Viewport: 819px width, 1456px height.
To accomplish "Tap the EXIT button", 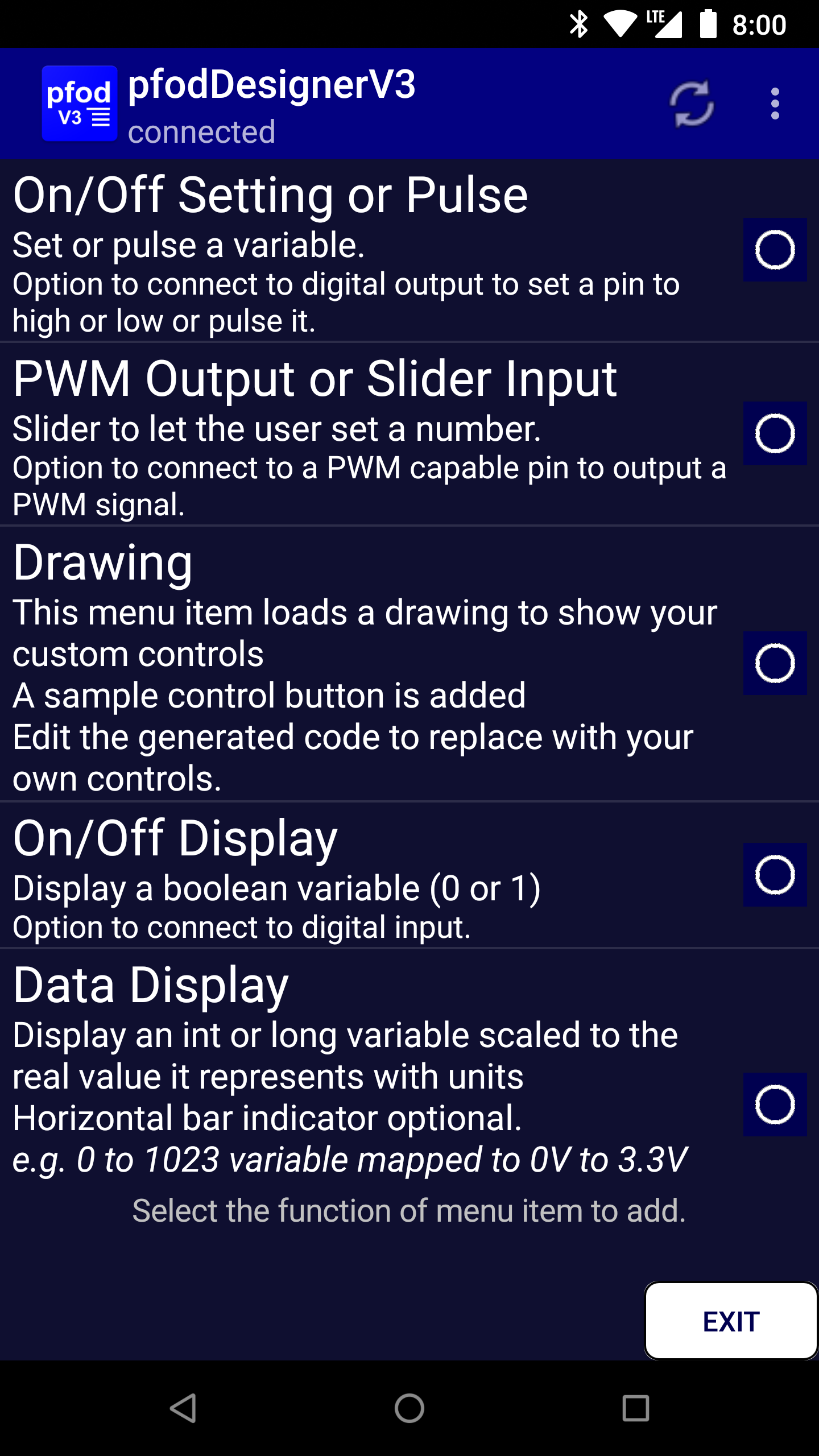I will pos(731,1321).
